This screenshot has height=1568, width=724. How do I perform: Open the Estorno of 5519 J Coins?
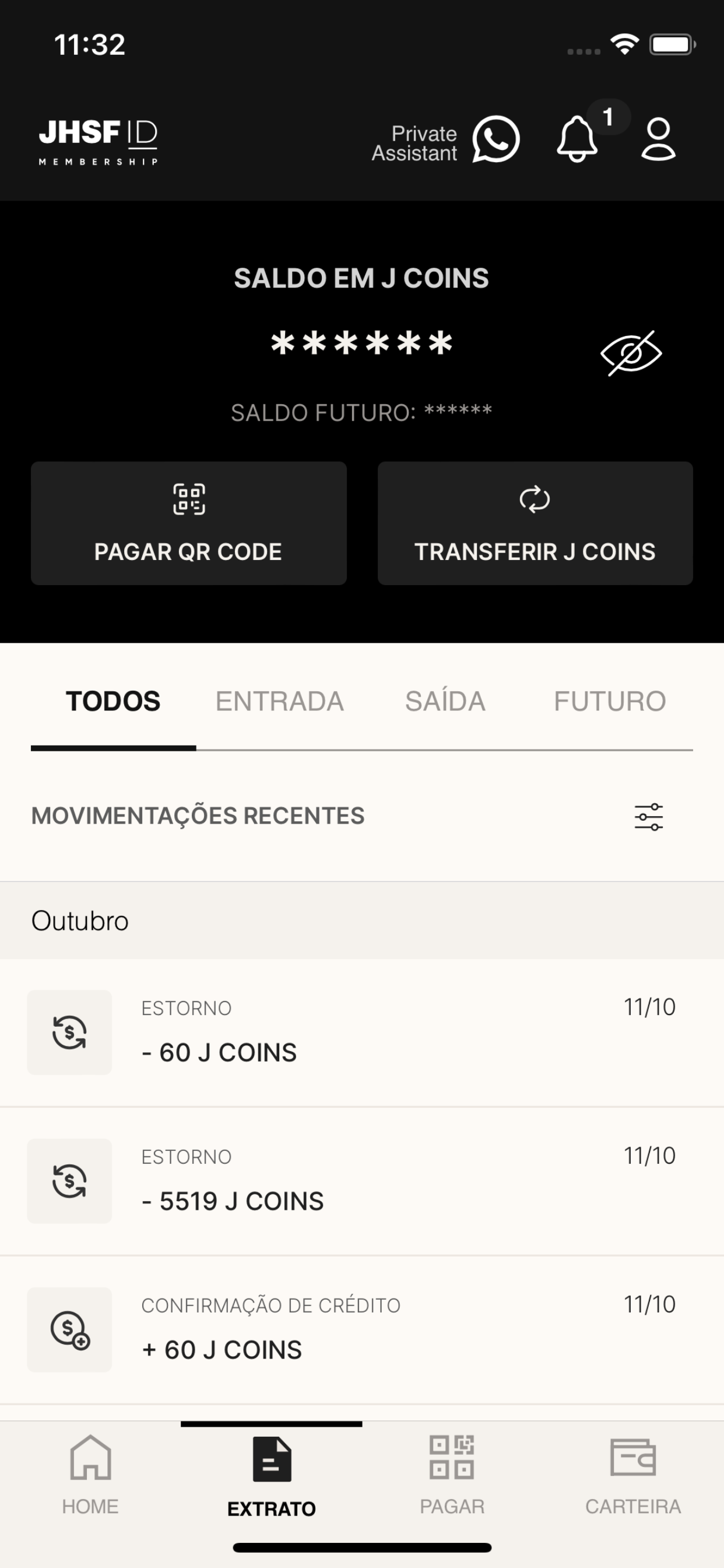pyautogui.click(x=362, y=1181)
